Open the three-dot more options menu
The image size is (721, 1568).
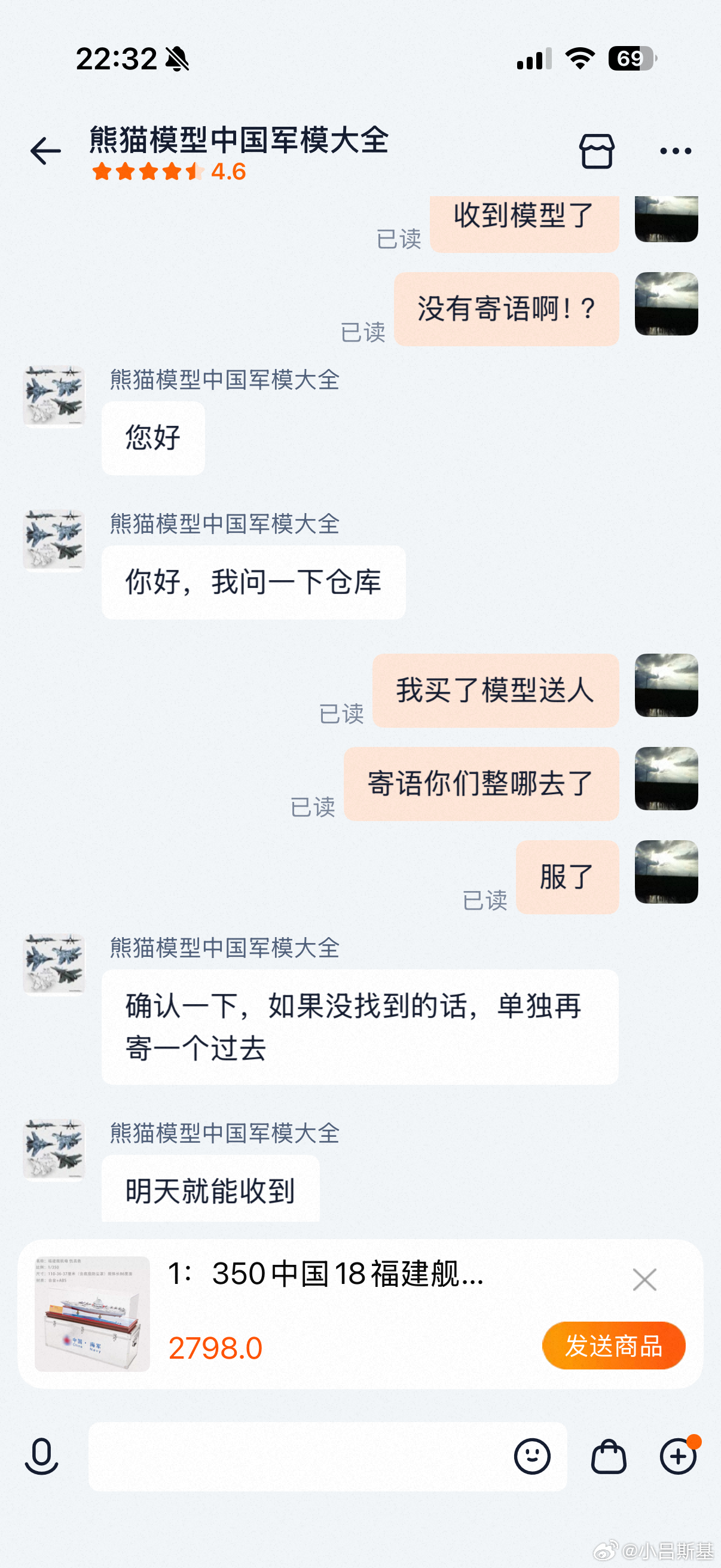click(676, 152)
